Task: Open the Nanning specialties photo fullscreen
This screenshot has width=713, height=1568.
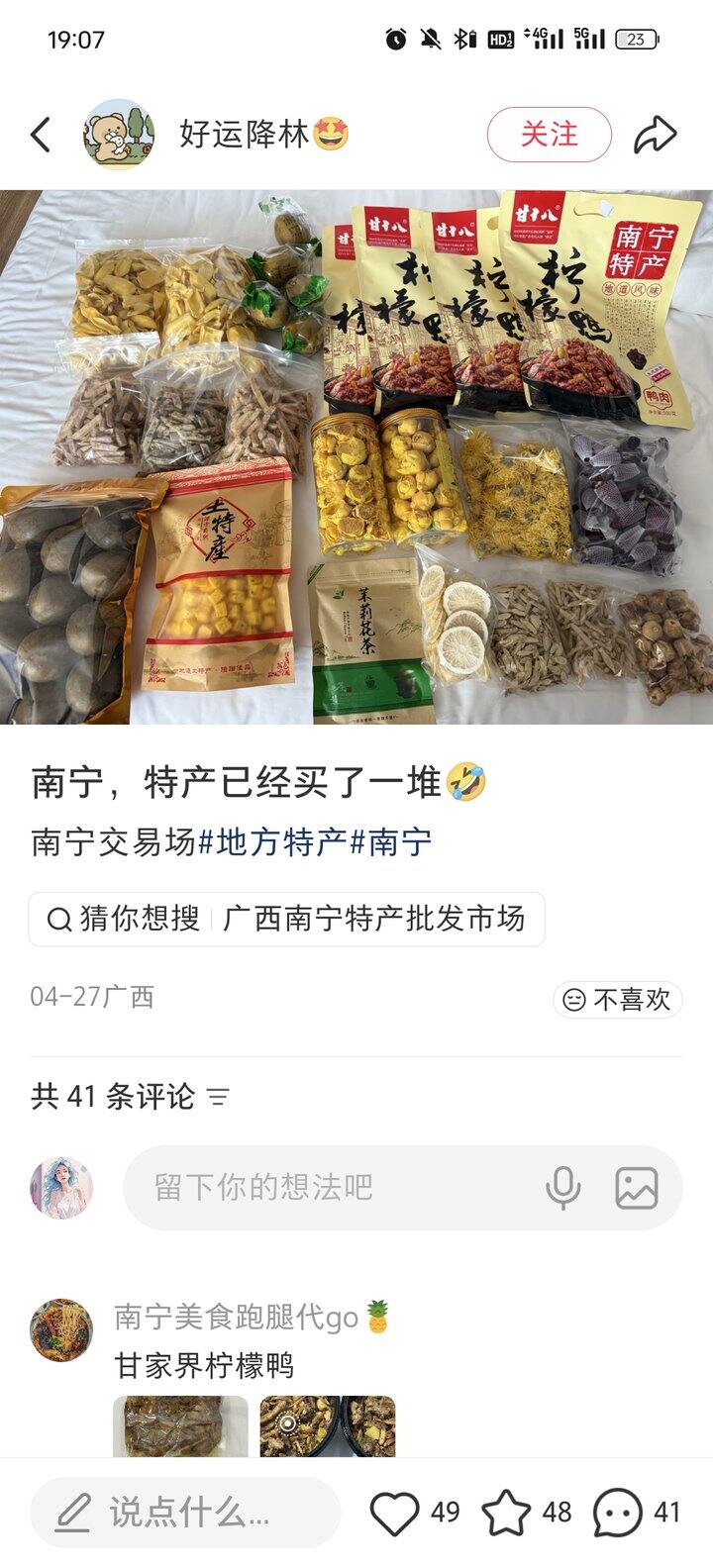Action: coord(356,456)
